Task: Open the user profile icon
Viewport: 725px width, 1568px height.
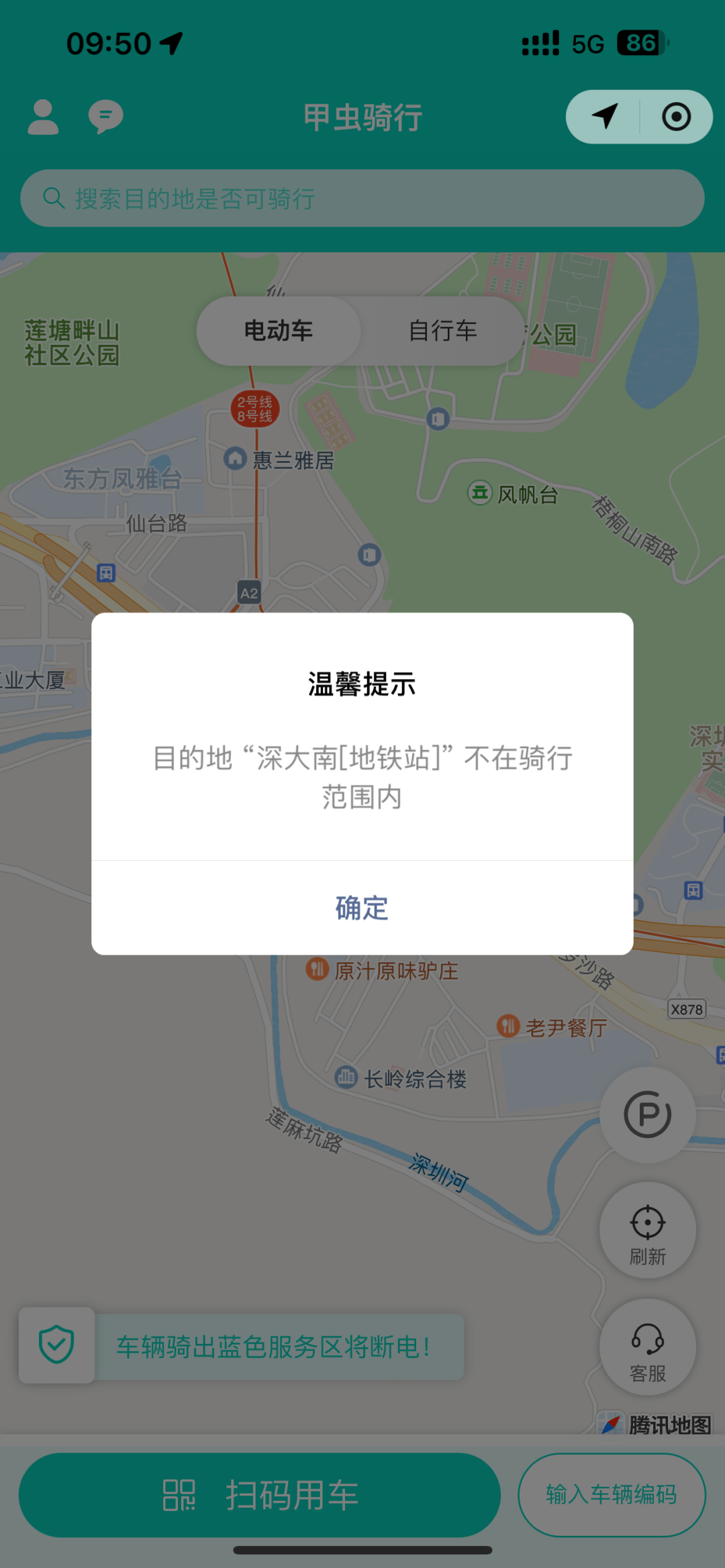Action: 43,117
